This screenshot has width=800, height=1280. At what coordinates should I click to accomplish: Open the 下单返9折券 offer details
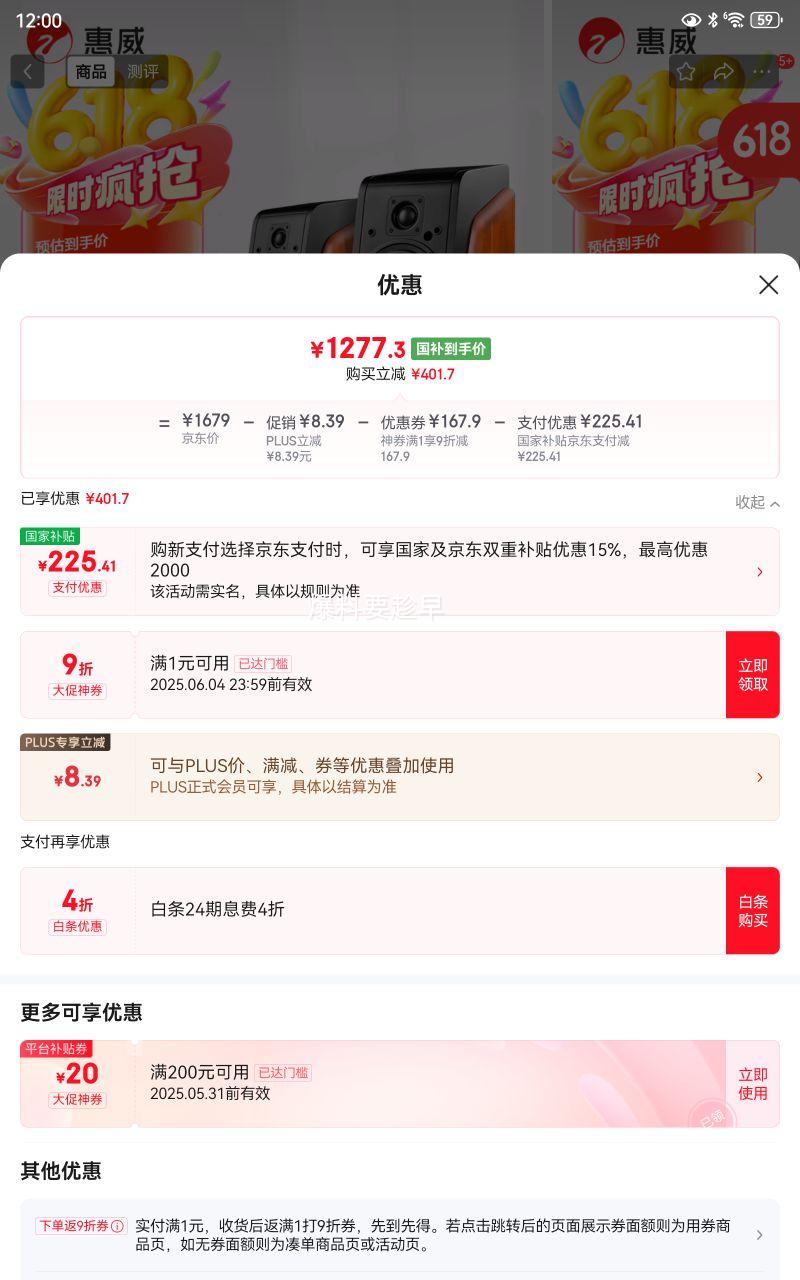click(x=400, y=1235)
